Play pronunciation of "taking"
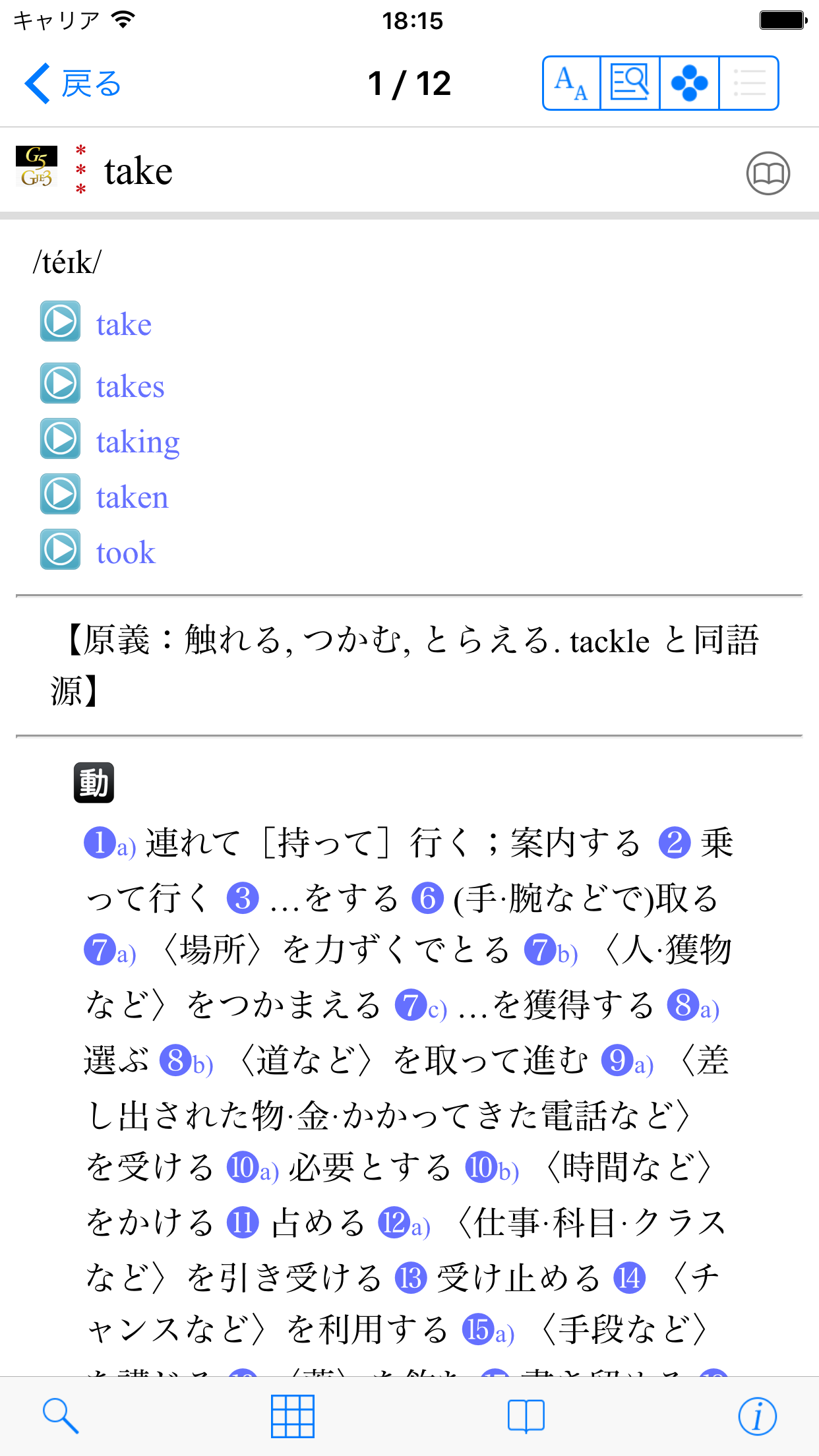 click(x=61, y=439)
